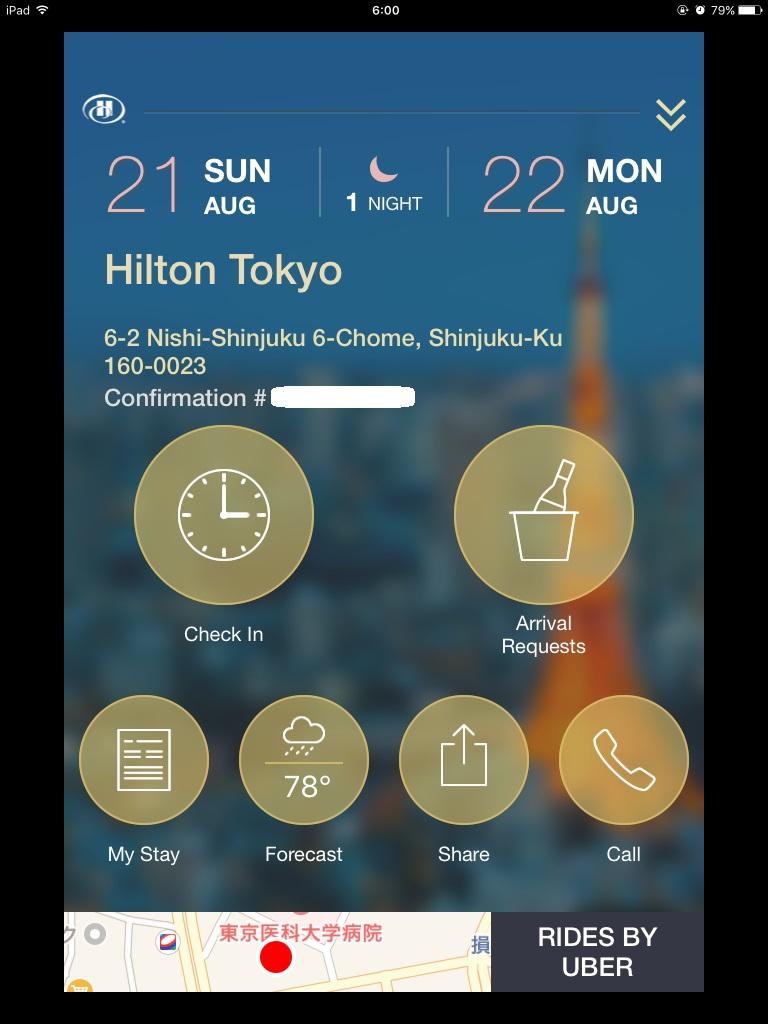Start Check In with the clock button
Screen dimensions: 768x1024
(224, 515)
